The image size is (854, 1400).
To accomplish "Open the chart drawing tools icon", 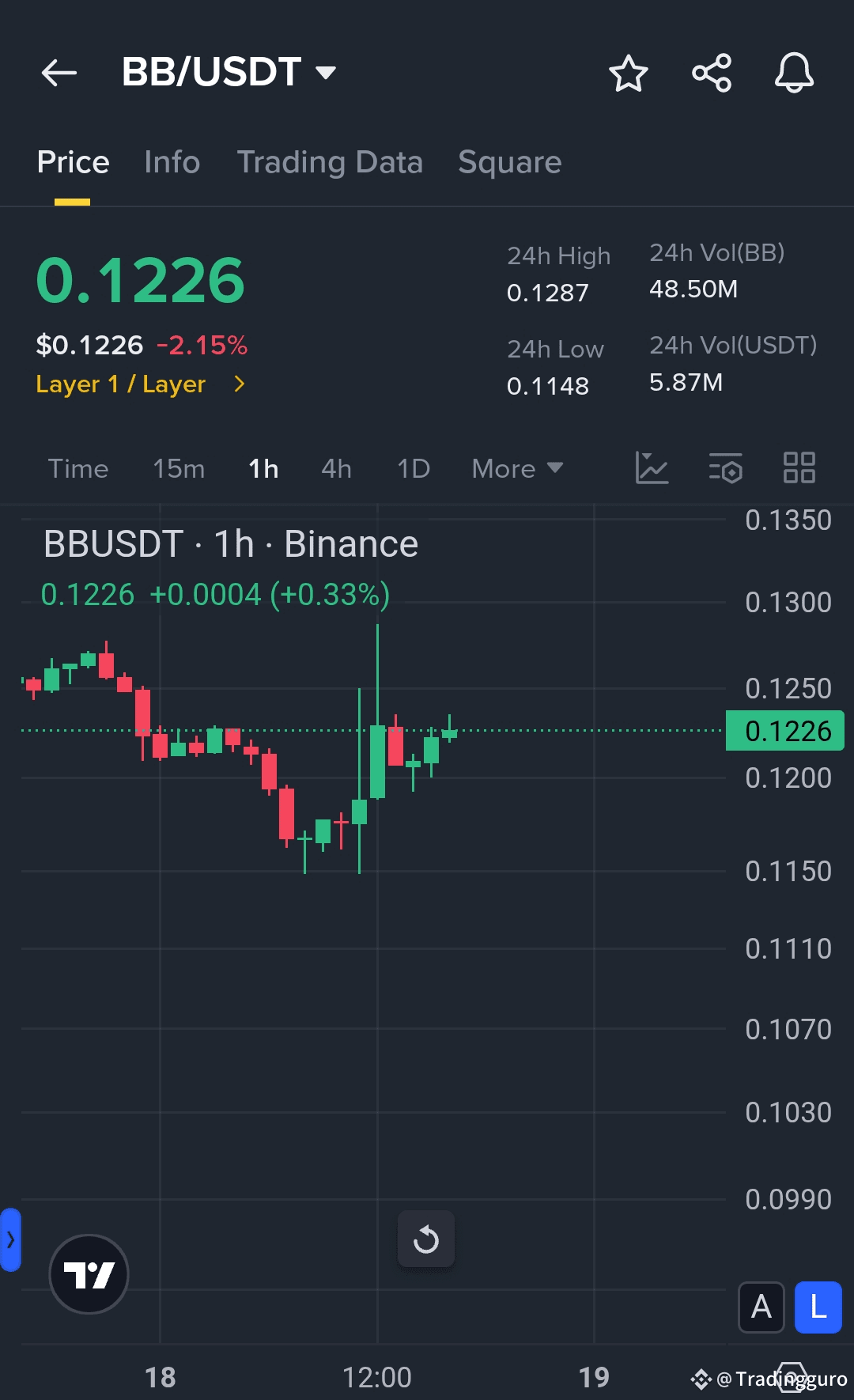I will coord(652,467).
